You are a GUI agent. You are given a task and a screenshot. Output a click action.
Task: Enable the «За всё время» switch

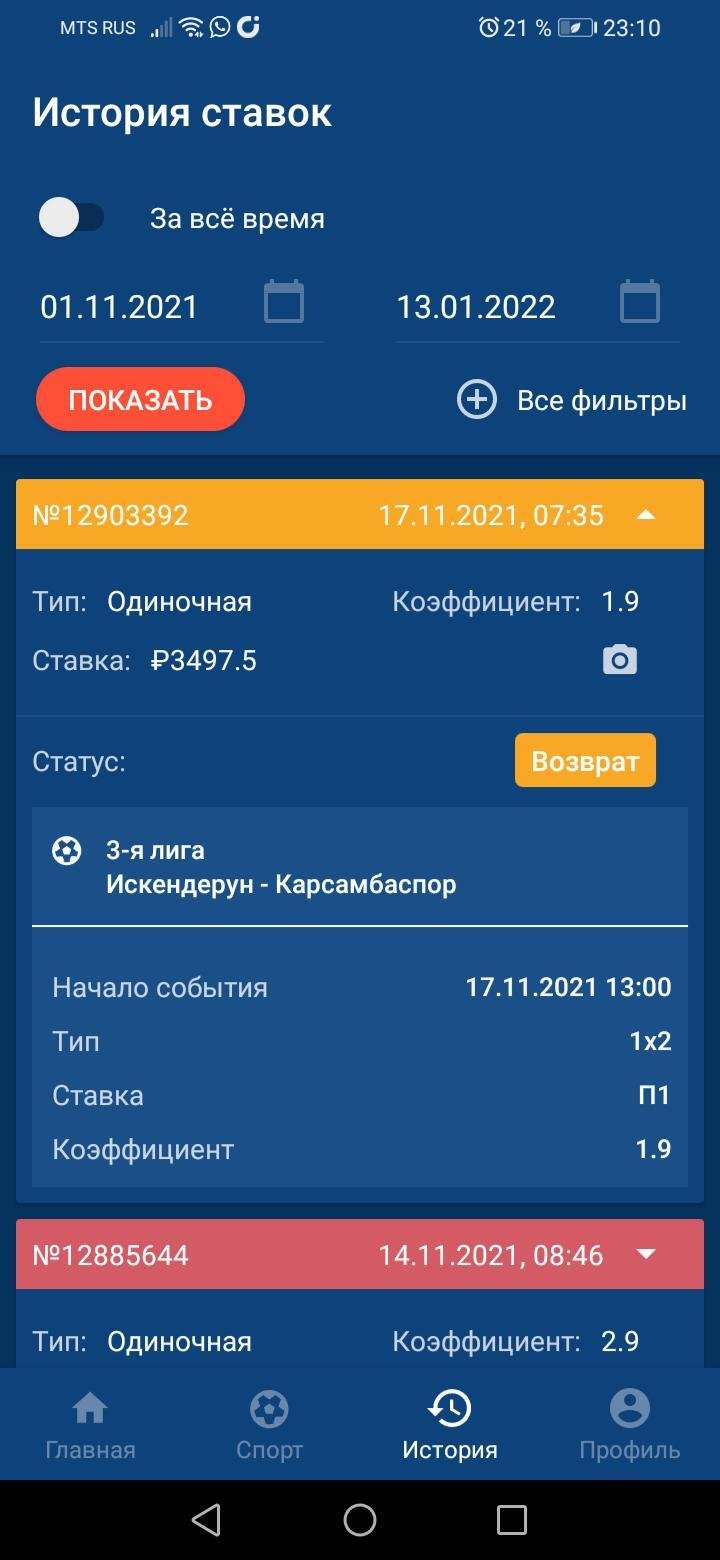(71, 218)
